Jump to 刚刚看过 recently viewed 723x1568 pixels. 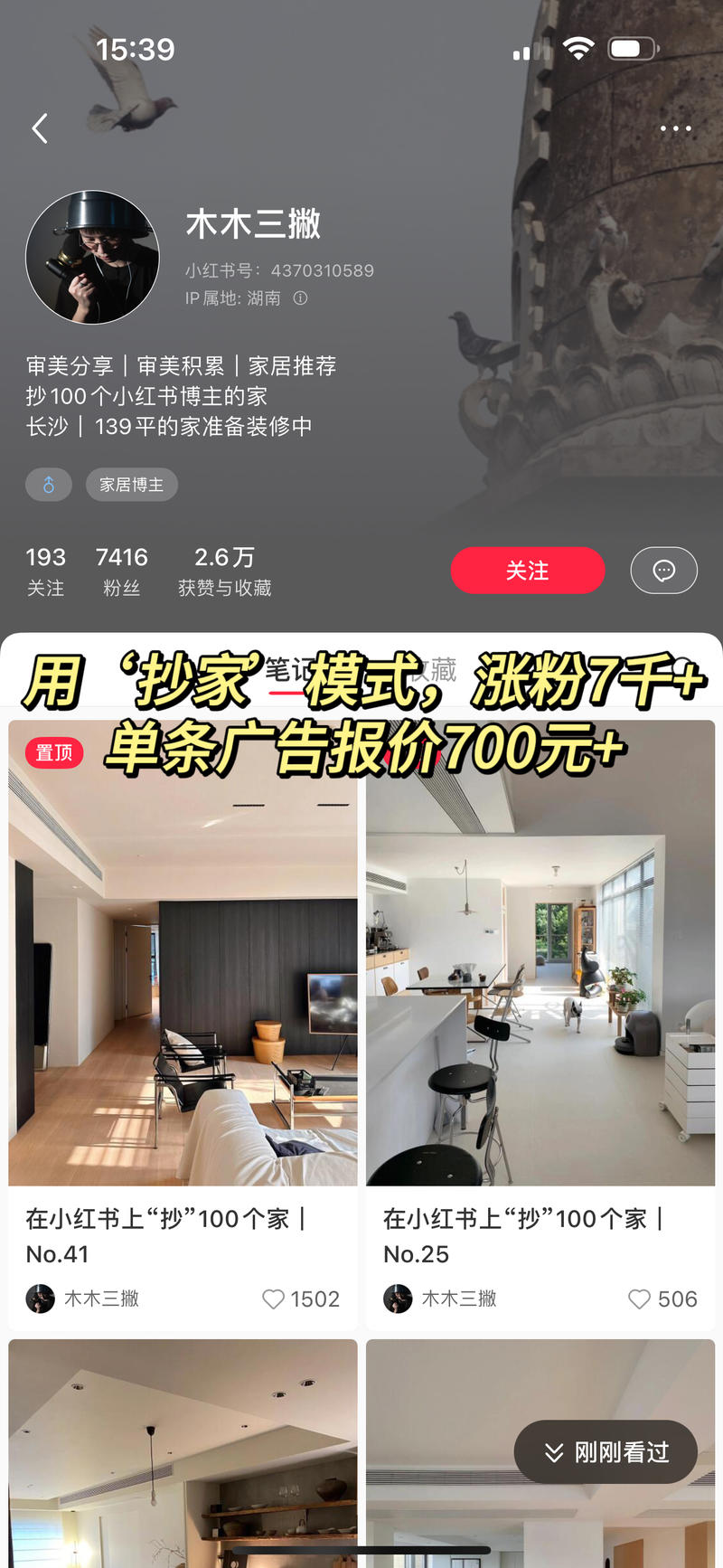pyautogui.click(x=606, y=1452)
